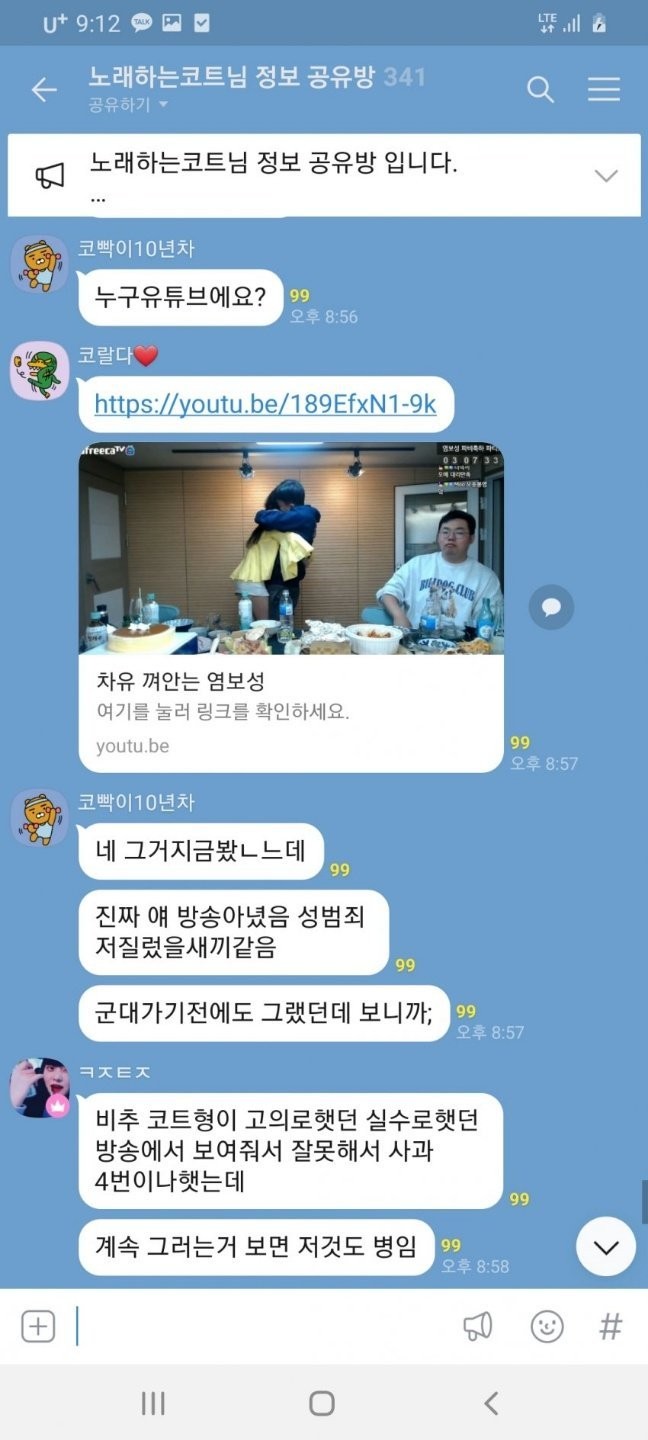The image size is (648, 1440).
Task: Open the 공유하기 dropdown under the title
Action: (x=128, y=104)
